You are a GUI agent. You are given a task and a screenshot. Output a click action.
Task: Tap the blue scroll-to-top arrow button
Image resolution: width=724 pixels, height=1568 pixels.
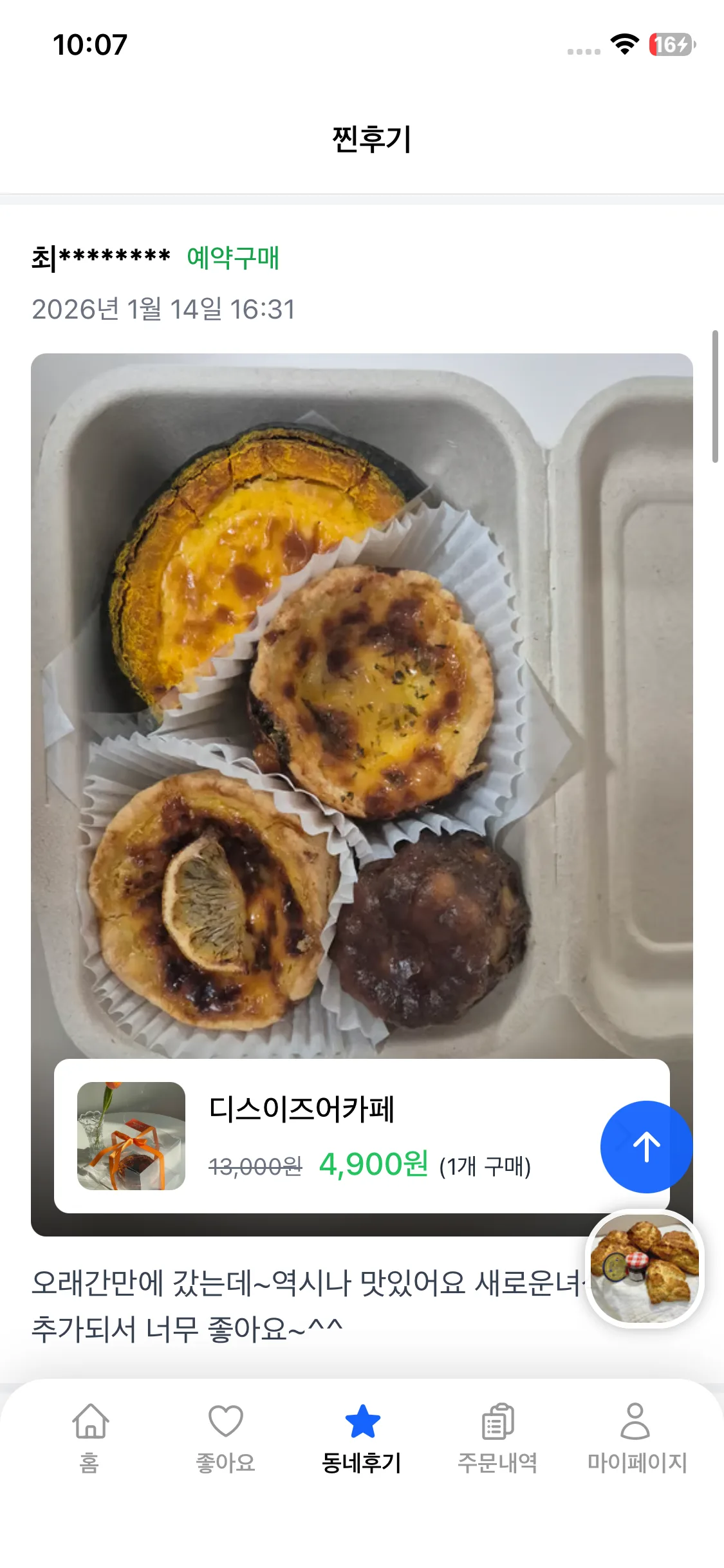coord(646,1146)
